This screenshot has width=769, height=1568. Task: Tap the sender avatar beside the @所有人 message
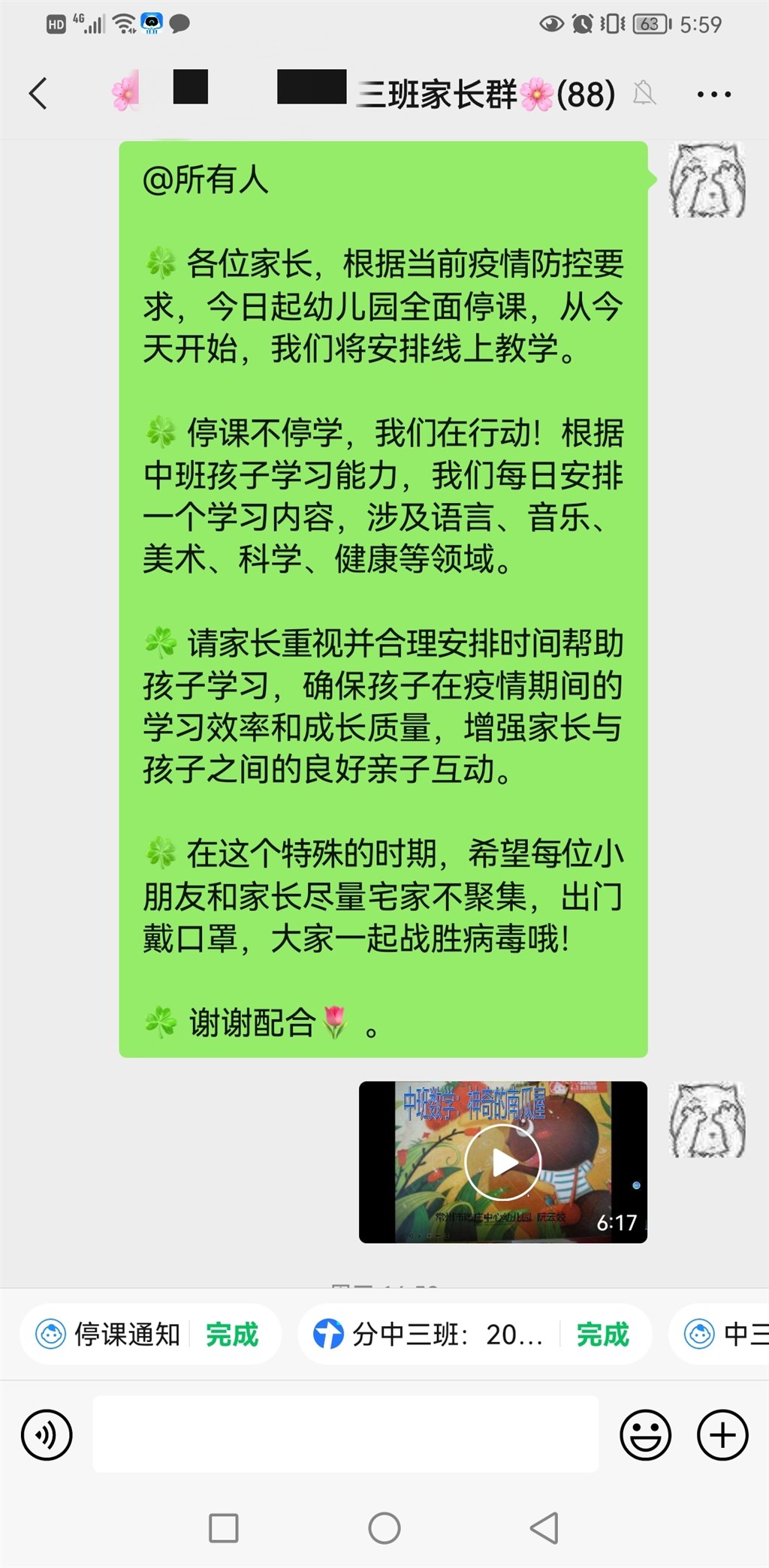pyautogui.click(x=707, y=180)
